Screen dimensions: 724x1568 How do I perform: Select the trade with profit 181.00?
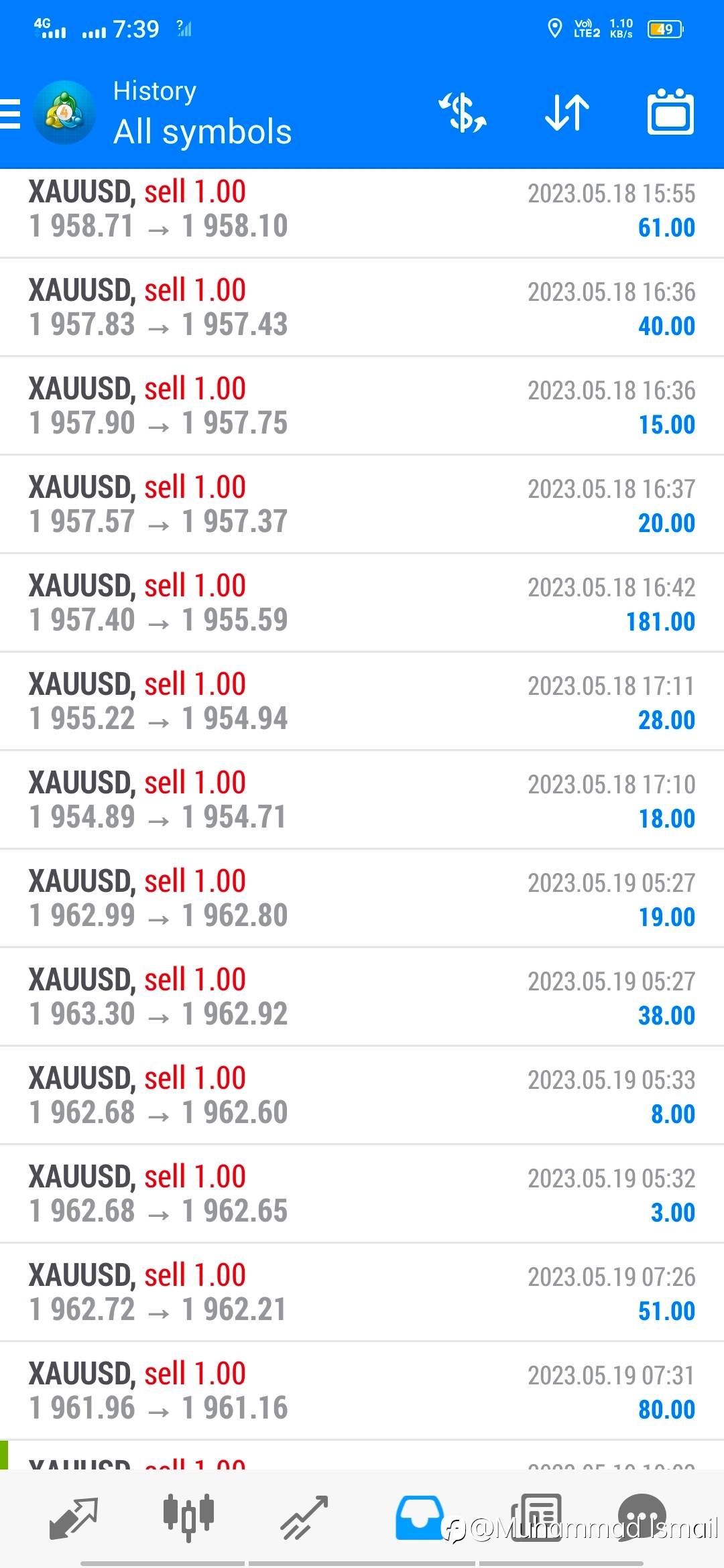tap(362, 603)
